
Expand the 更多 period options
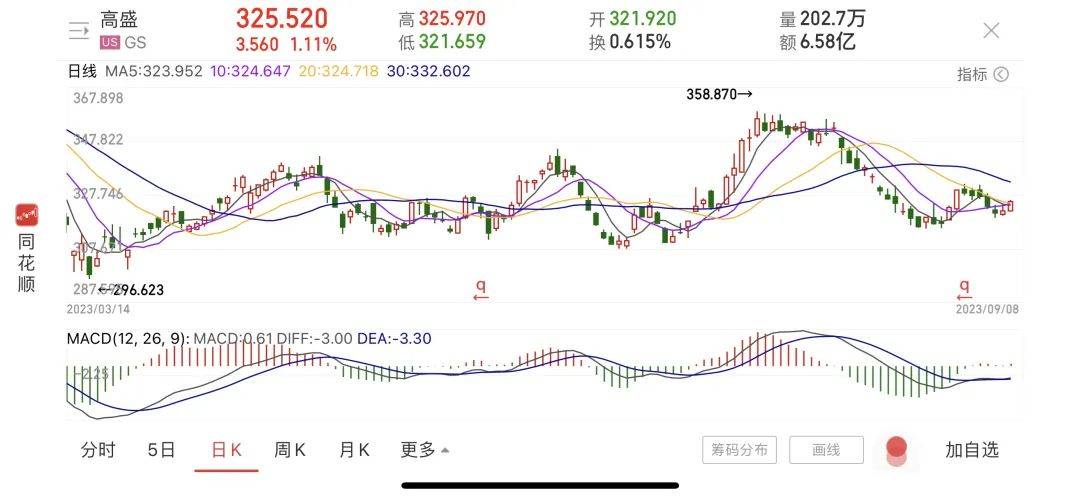(425, 450)
